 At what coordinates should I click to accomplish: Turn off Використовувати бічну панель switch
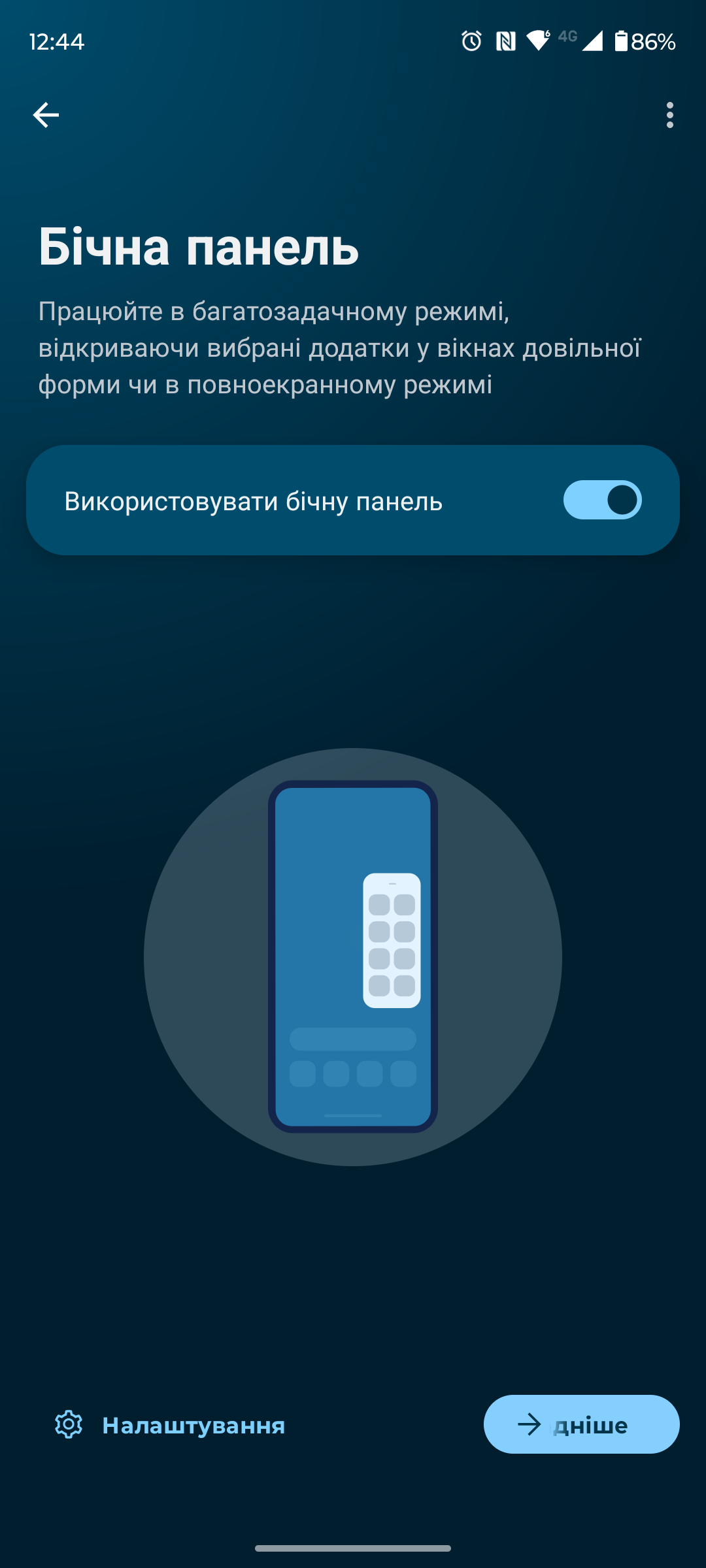(x=602, y=500)
